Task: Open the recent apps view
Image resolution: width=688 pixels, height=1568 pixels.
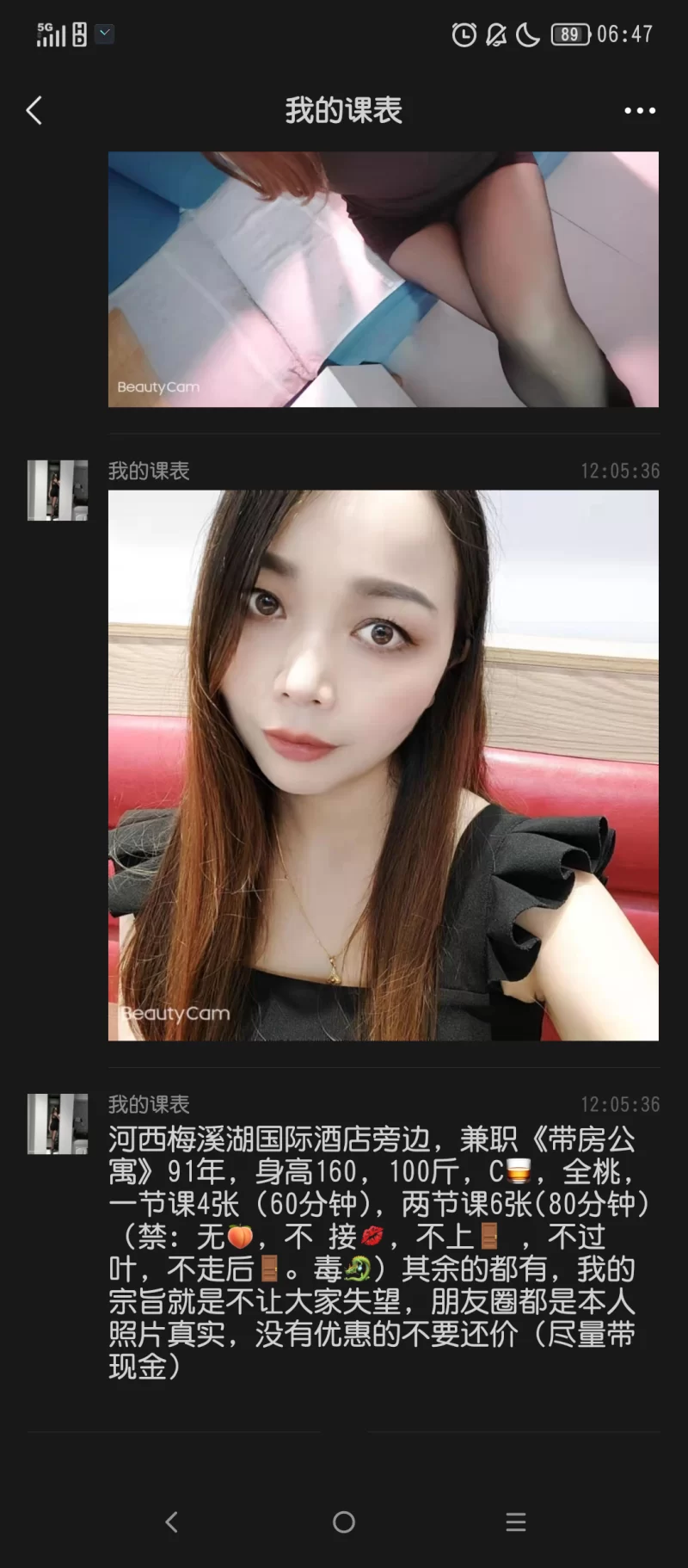Action: click(x=515, y=1522)
